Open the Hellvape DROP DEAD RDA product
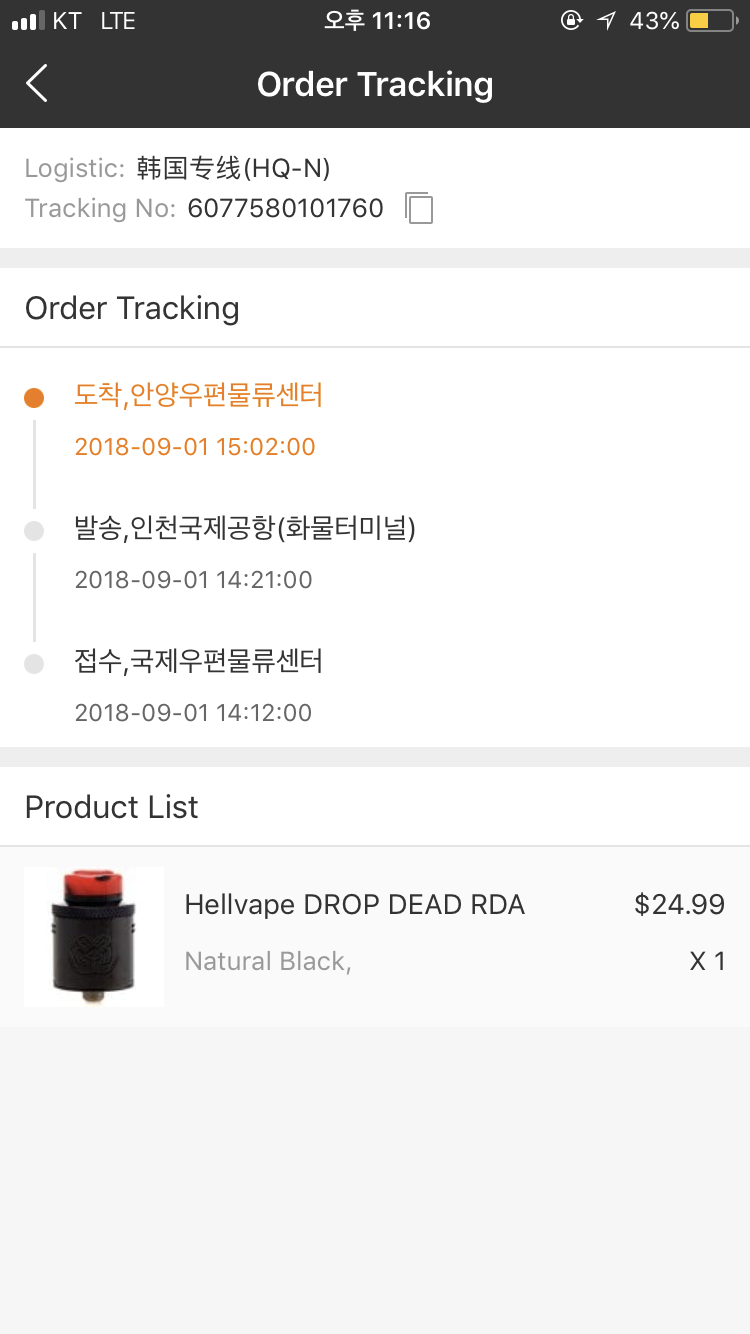The width and height of the screenshot is (750, 1334). click(354, 905)
